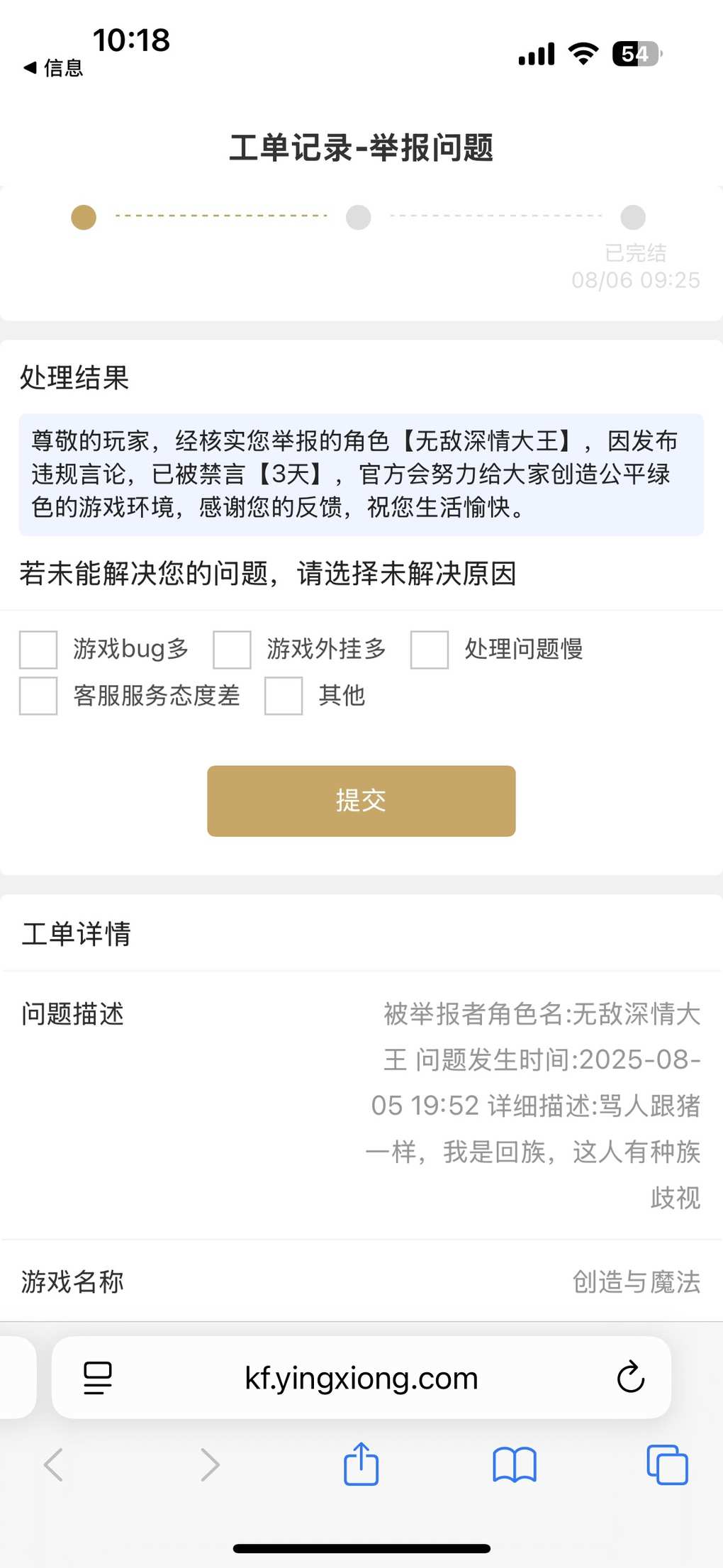Open Safari bookmarks

click(515, 1465)
